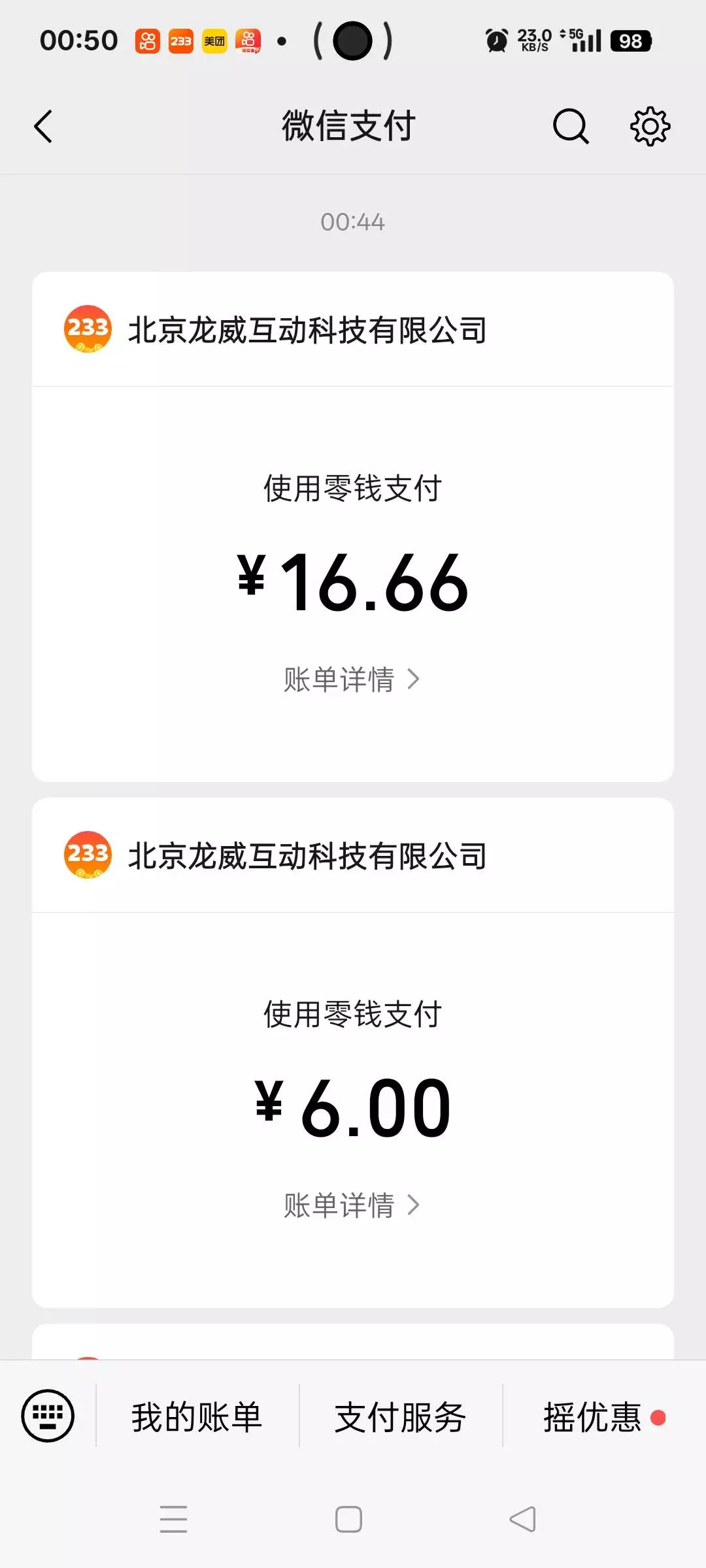
Task: Open search in 微信支付
Action: 571,126
